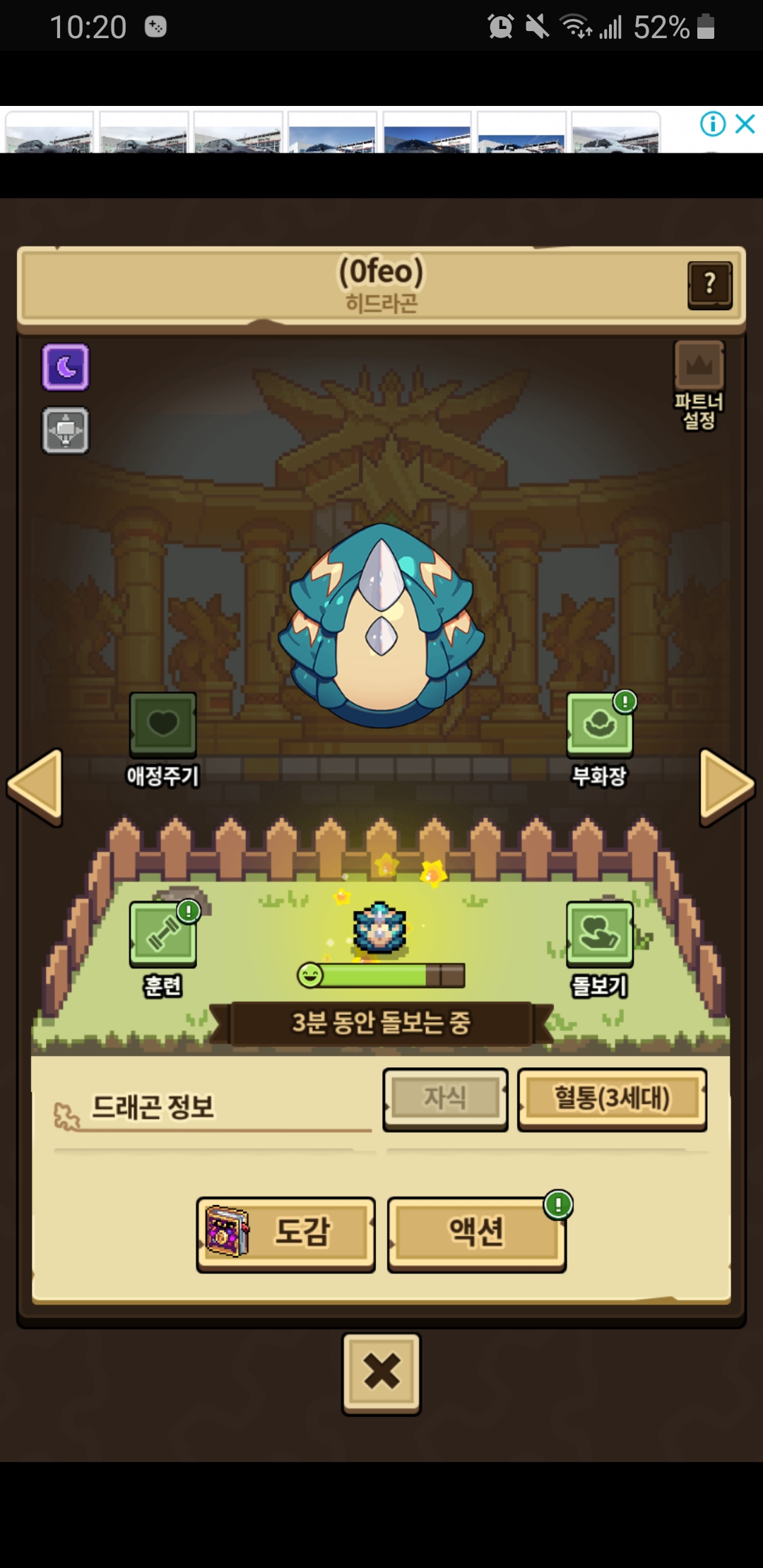763x1568 pixels.
Task: Select the 자식 tab
Action: (x=445, y=1098)
